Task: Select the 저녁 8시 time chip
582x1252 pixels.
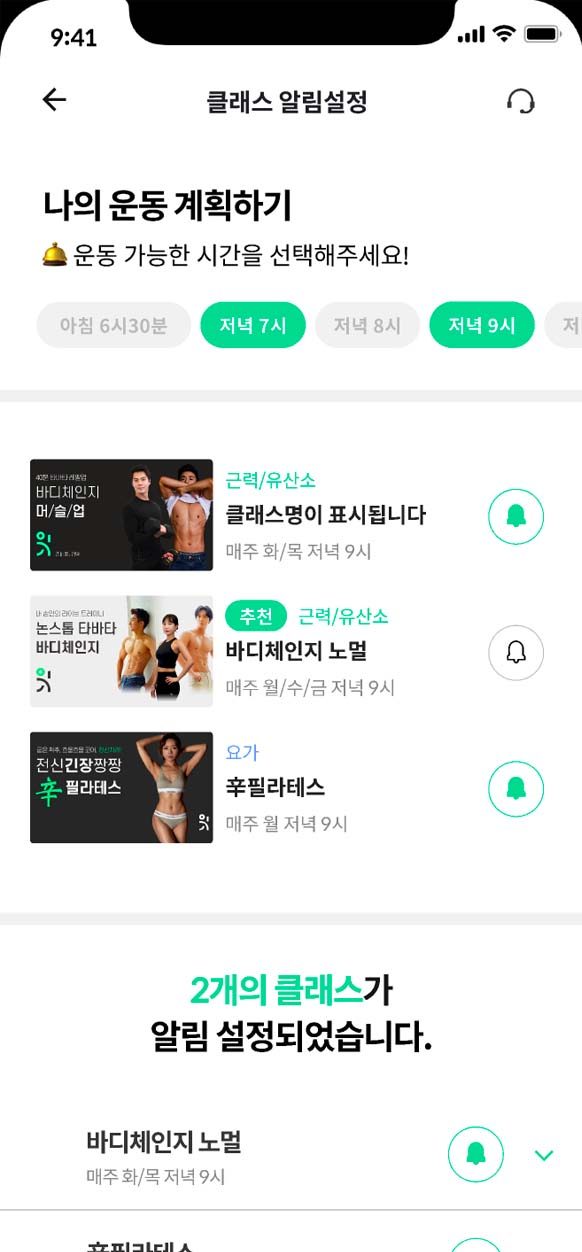Action: click(x=367, y=325)
